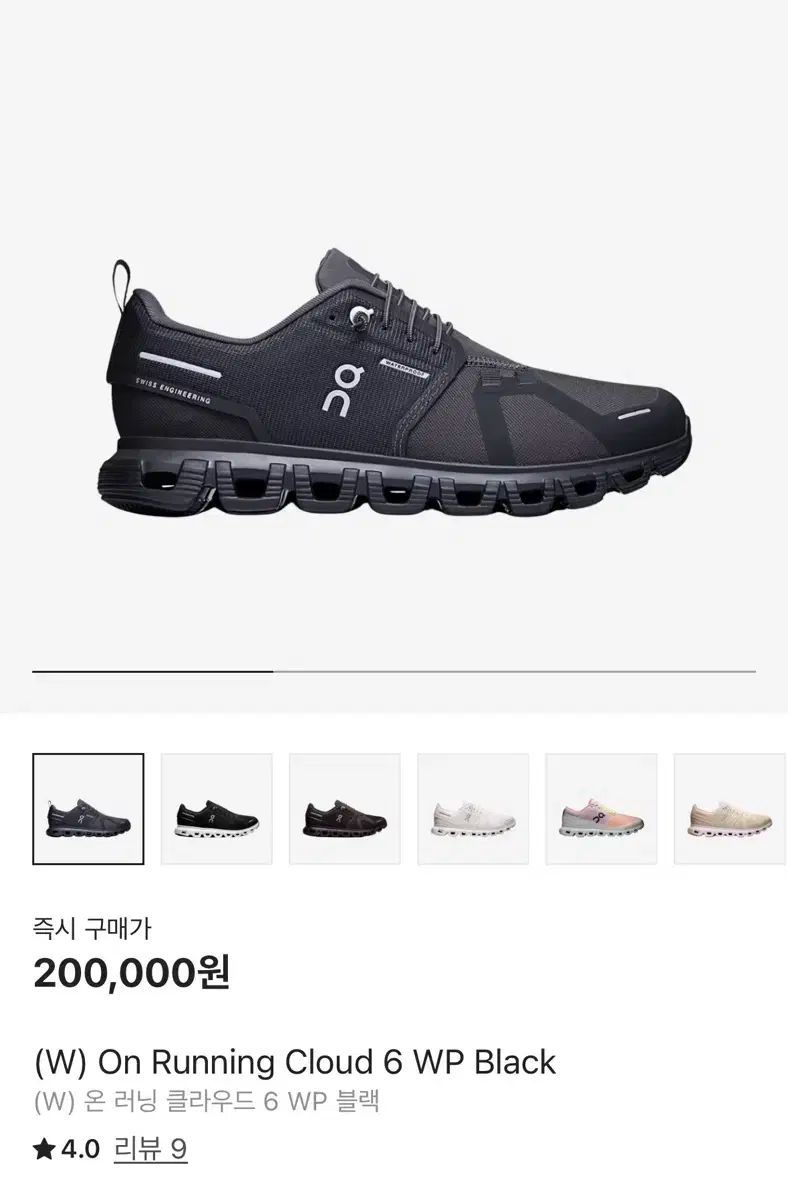
Task: Choose the black shoe with white sole thumbnail
Action: [x=216, y=809]
